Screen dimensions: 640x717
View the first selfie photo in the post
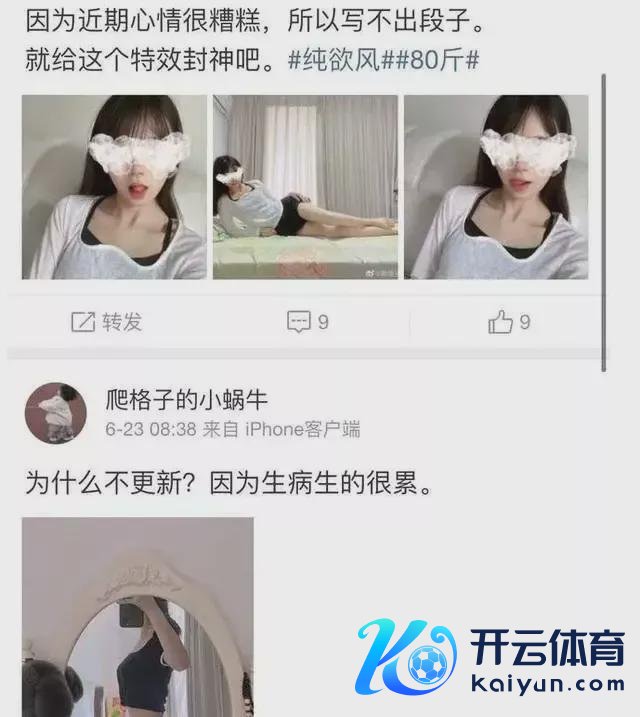coord(114,187)
